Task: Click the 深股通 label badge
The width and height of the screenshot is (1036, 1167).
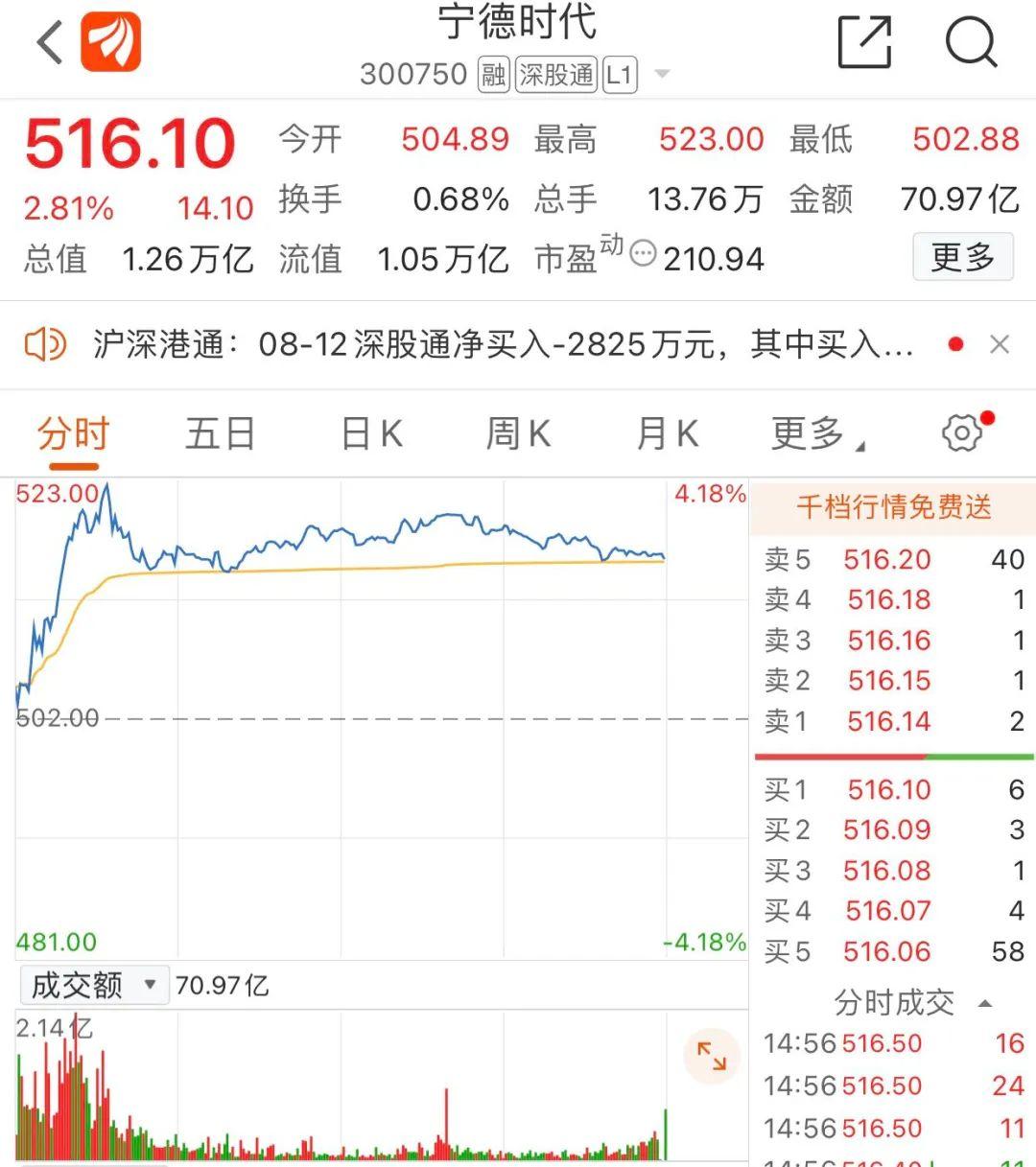Action: 557,75
